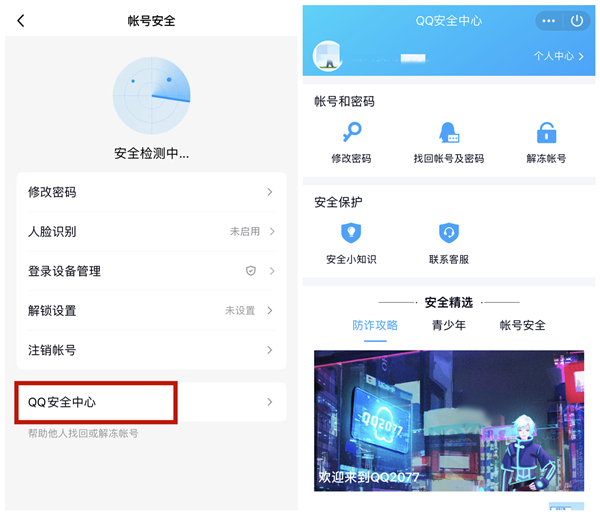Tap the power close icon
600x515 pixels.
point(577,21)
